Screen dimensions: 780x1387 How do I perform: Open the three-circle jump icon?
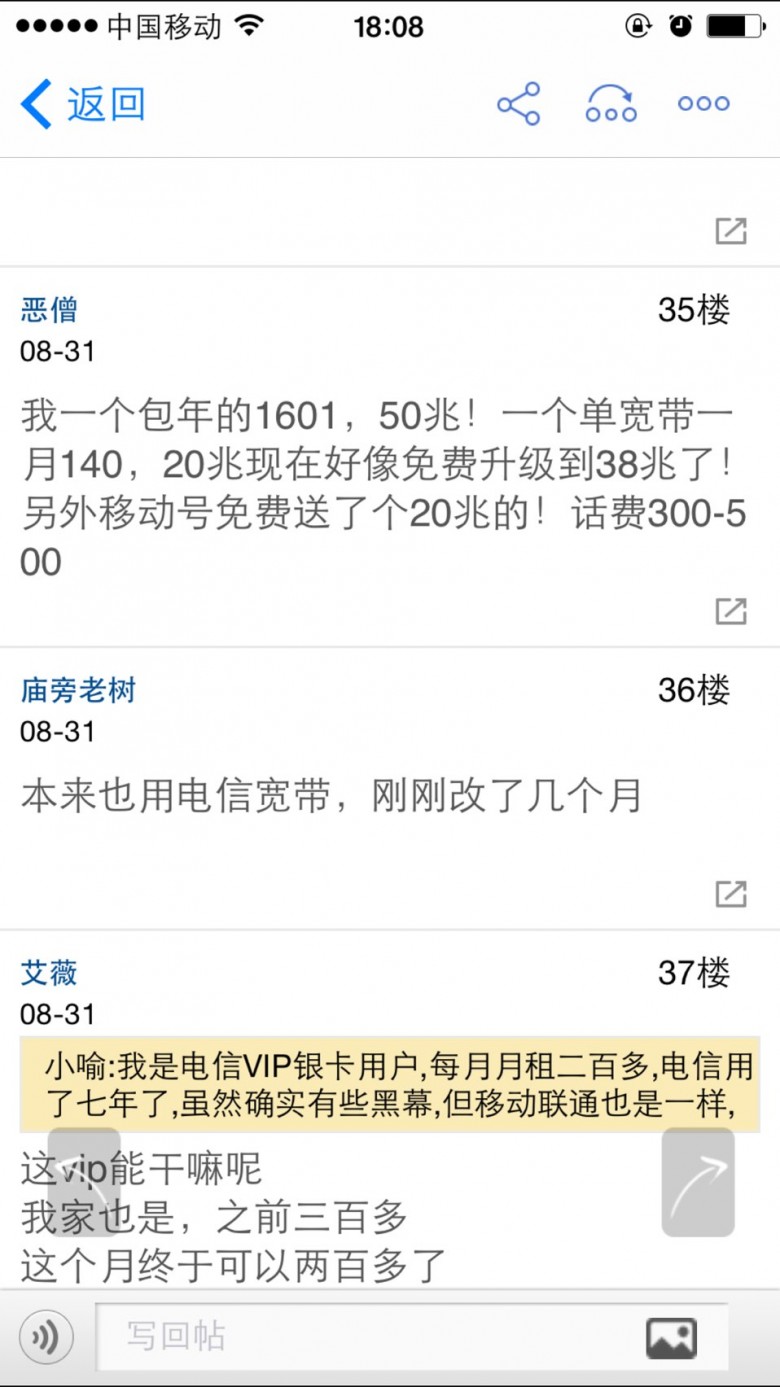(611, 104)
